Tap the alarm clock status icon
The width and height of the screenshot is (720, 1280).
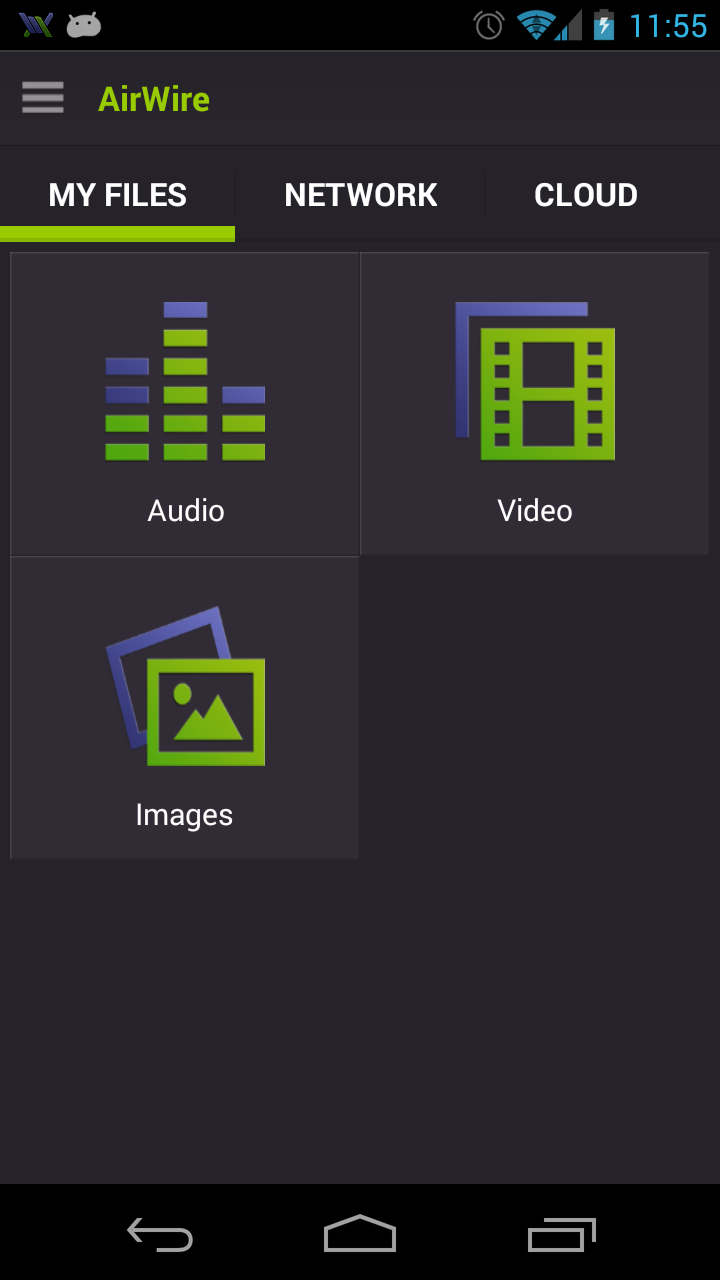(x=487, y=24)
